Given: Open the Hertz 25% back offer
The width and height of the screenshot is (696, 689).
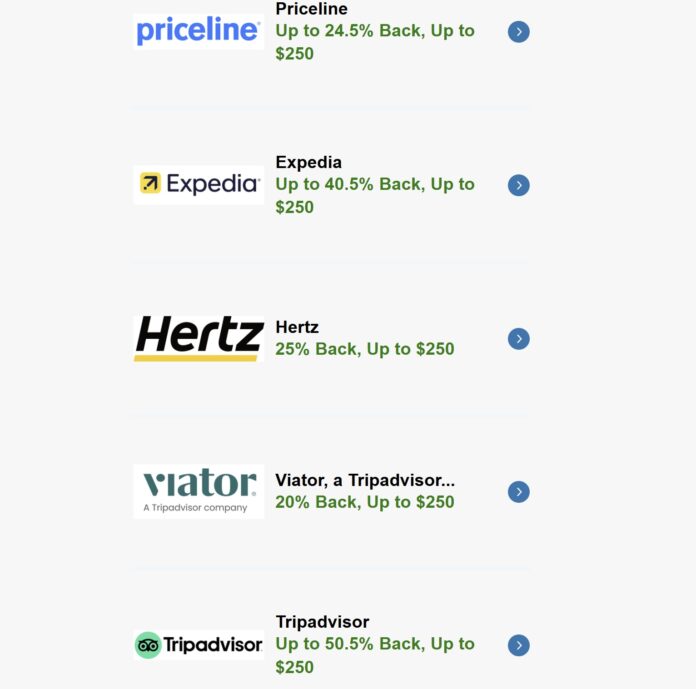Looking at the screenshot, I should (518, 339).
